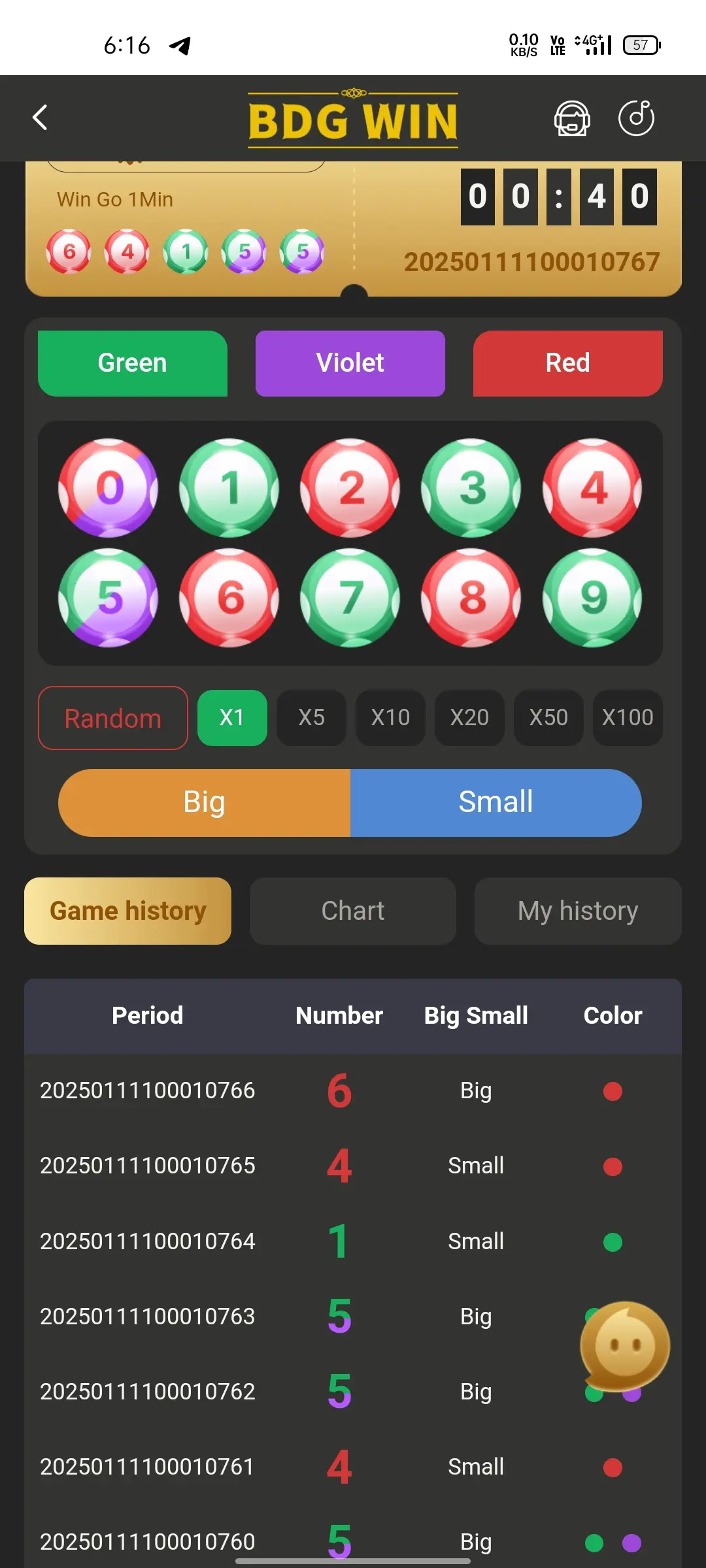Image resolution: width=706 pixels, height=1568 pixels.
Task: Bet on Violet color
Action: pos(350,363)
